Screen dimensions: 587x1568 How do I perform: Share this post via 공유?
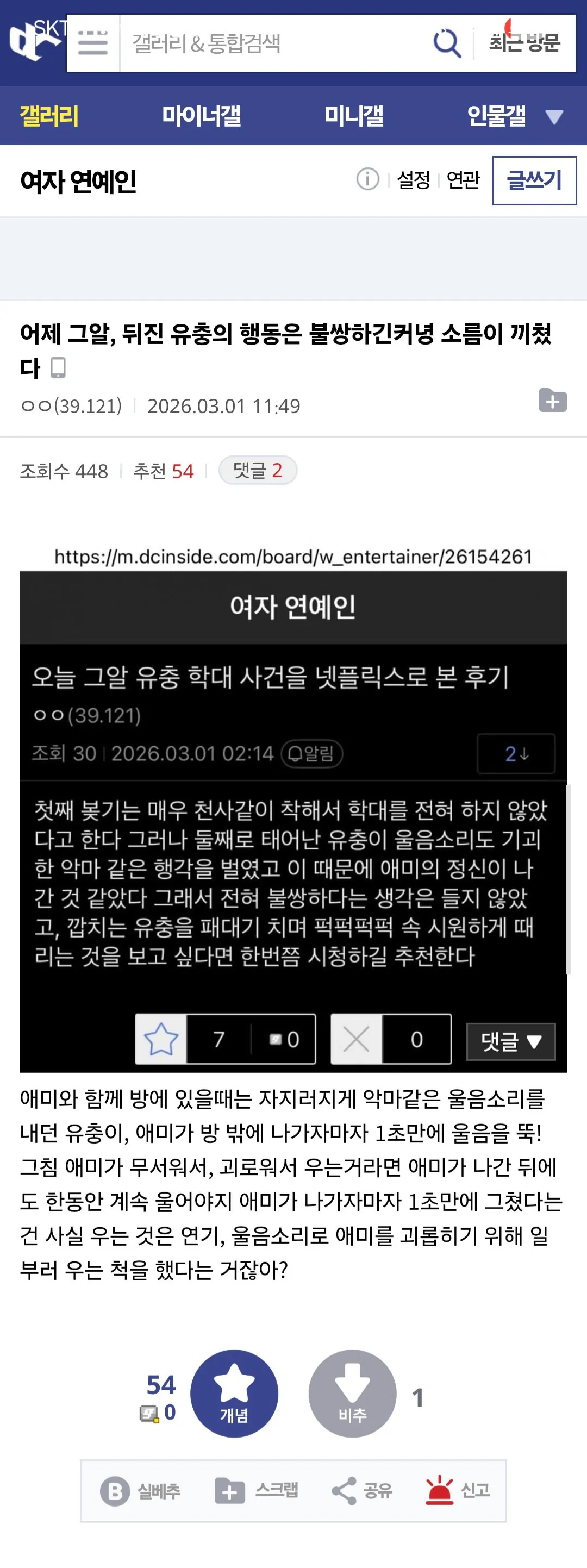pos(361,1491)
